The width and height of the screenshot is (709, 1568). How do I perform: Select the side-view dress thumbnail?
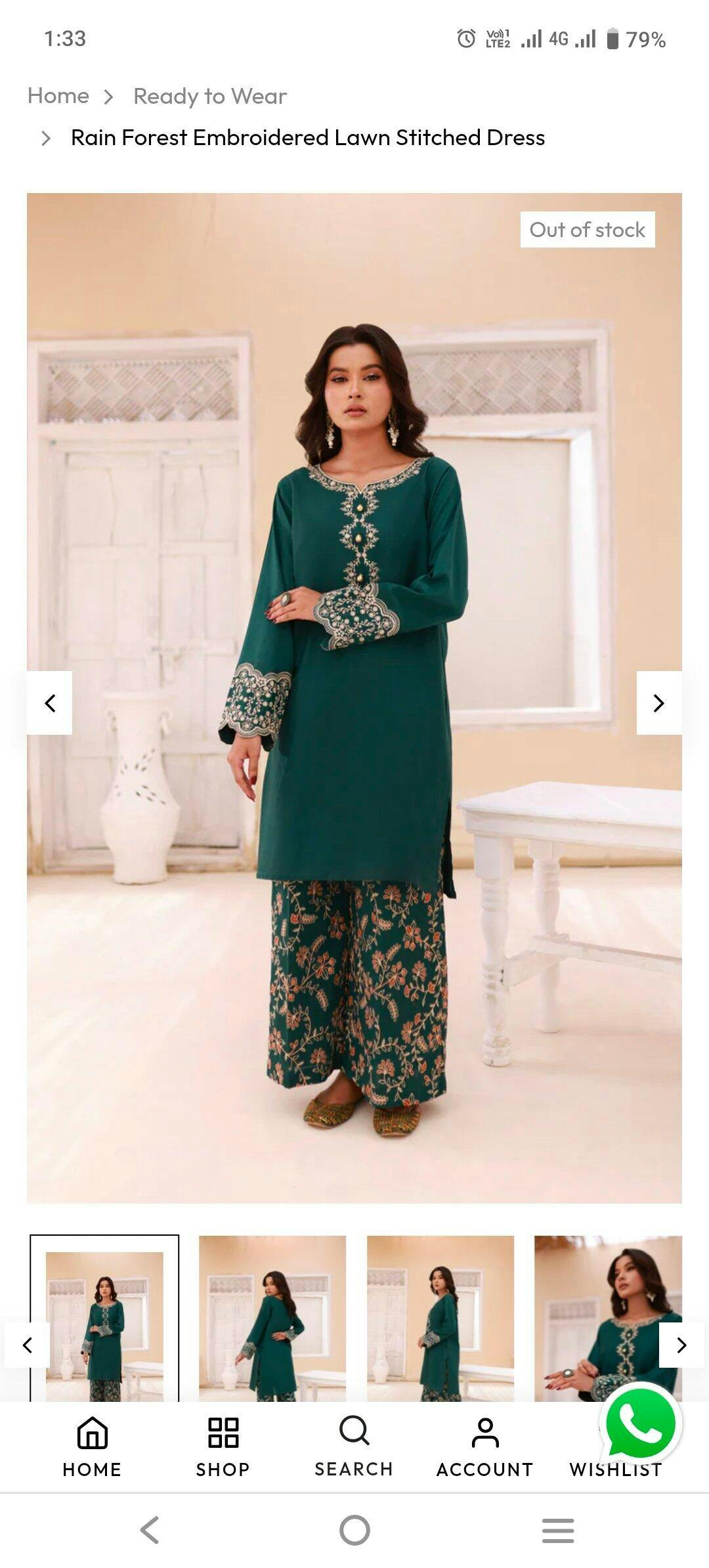440,1318
